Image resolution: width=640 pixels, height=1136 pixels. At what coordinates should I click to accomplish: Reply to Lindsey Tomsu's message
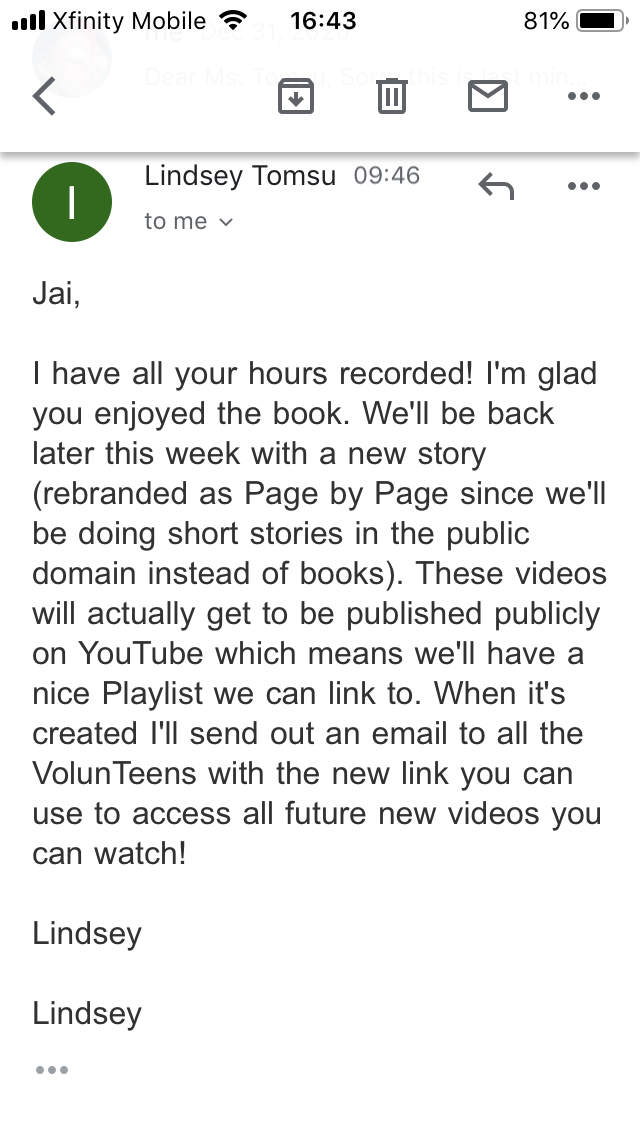pos(496,186)
